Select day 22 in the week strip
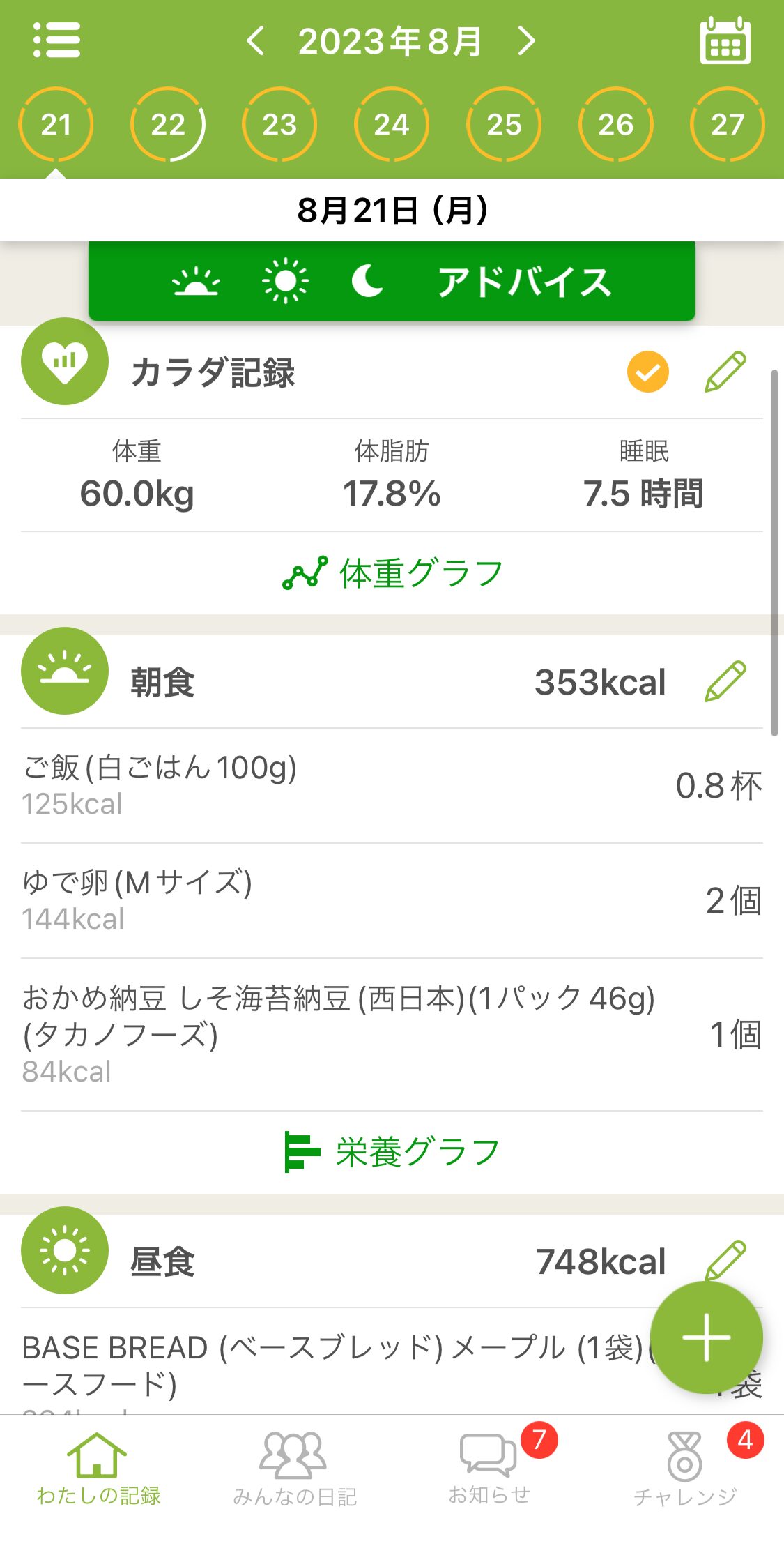The width and height of the screenshot is (784, 1555). [x=168, y=124]
